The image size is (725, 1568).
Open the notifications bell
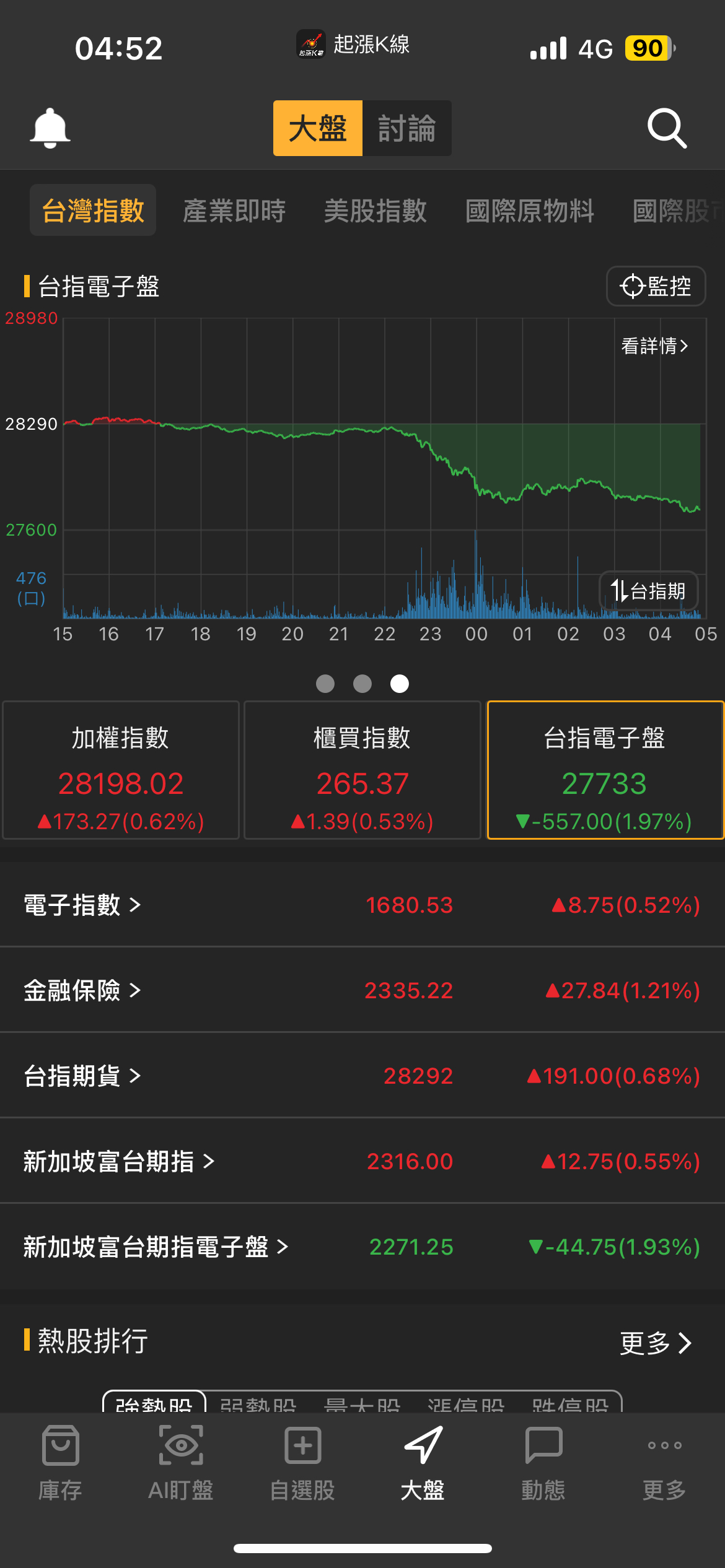(x=50, y=128)
